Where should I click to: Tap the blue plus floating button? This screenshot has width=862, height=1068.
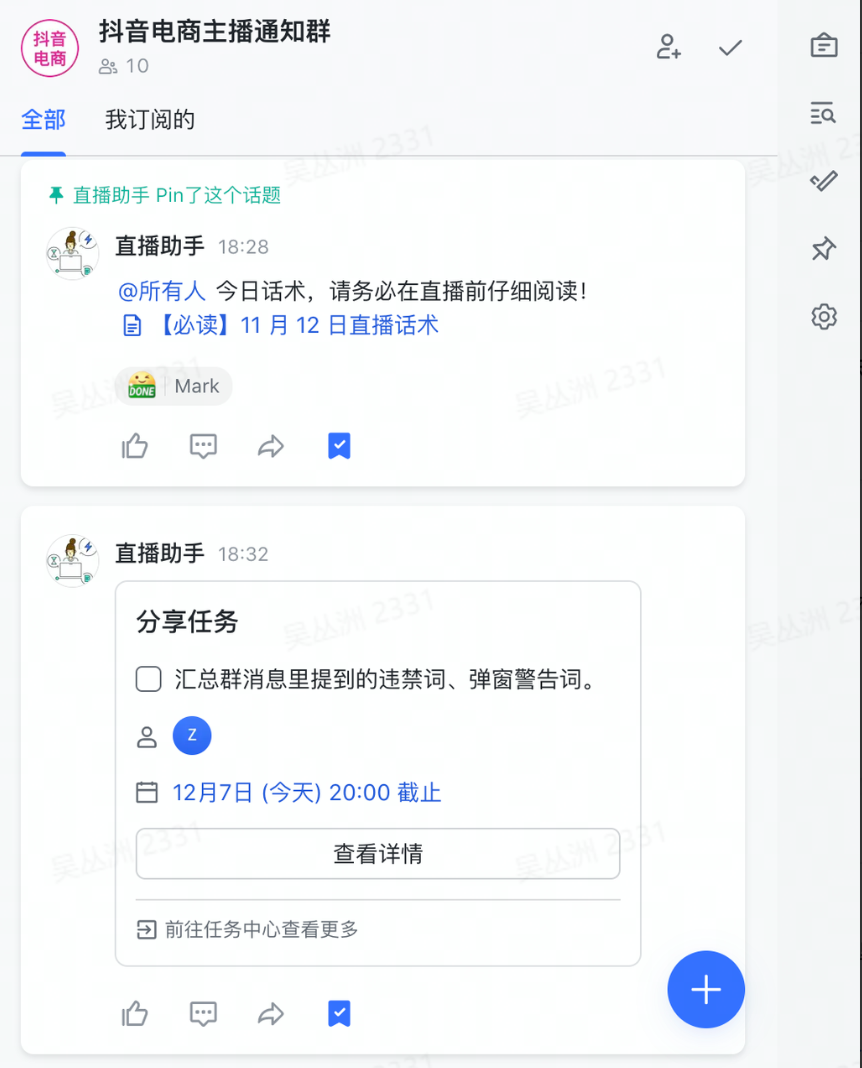click(706, 990)
